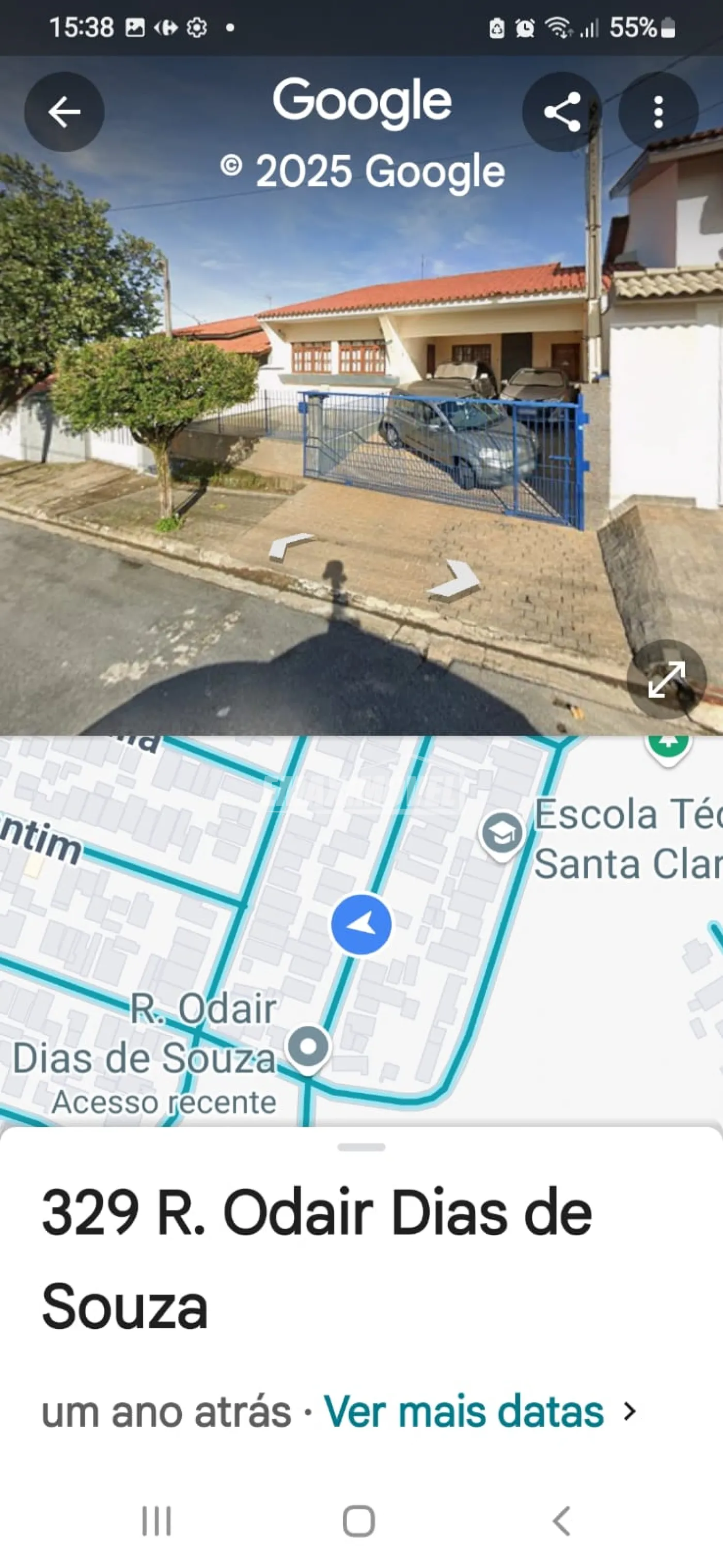The height and width of the screenshot is (1568, 723).
Task: Open the three-dot overflow menu
Action: tap(658, 112)
